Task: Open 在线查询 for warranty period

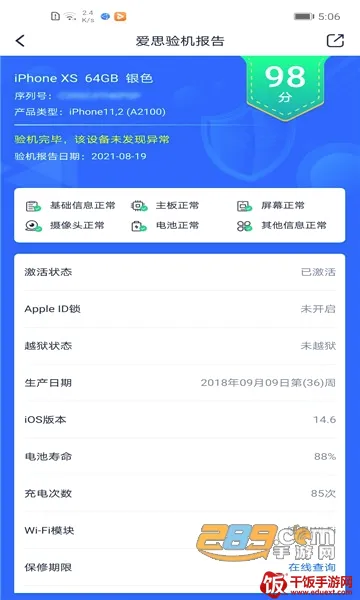Action: (312, 567)
